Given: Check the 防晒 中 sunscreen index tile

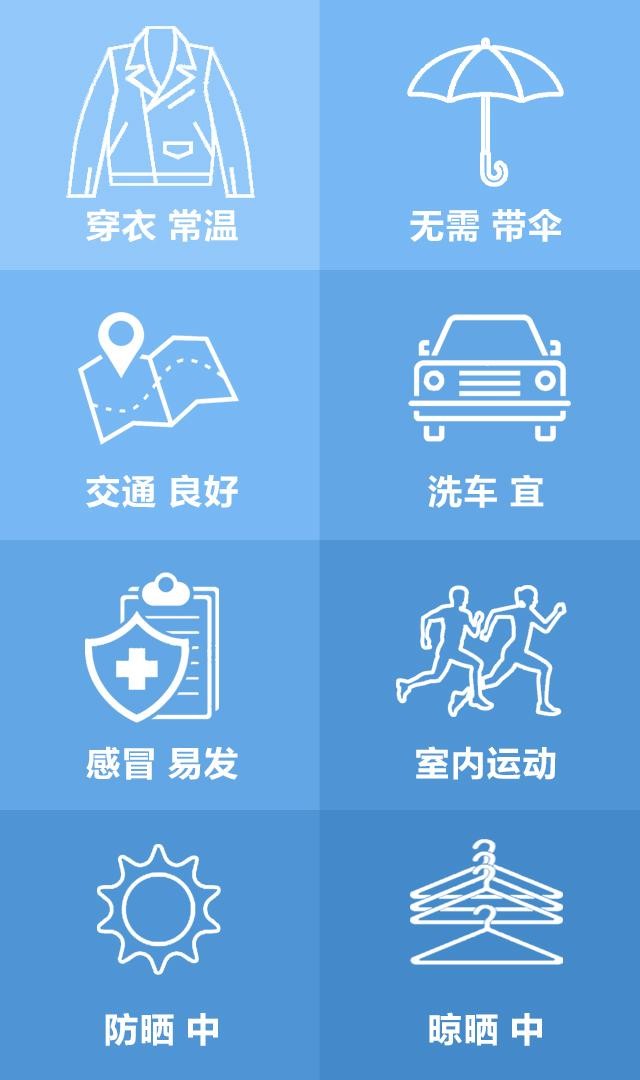Looking at the screenshot, I should pyautogui.click(x=160, y=945).
